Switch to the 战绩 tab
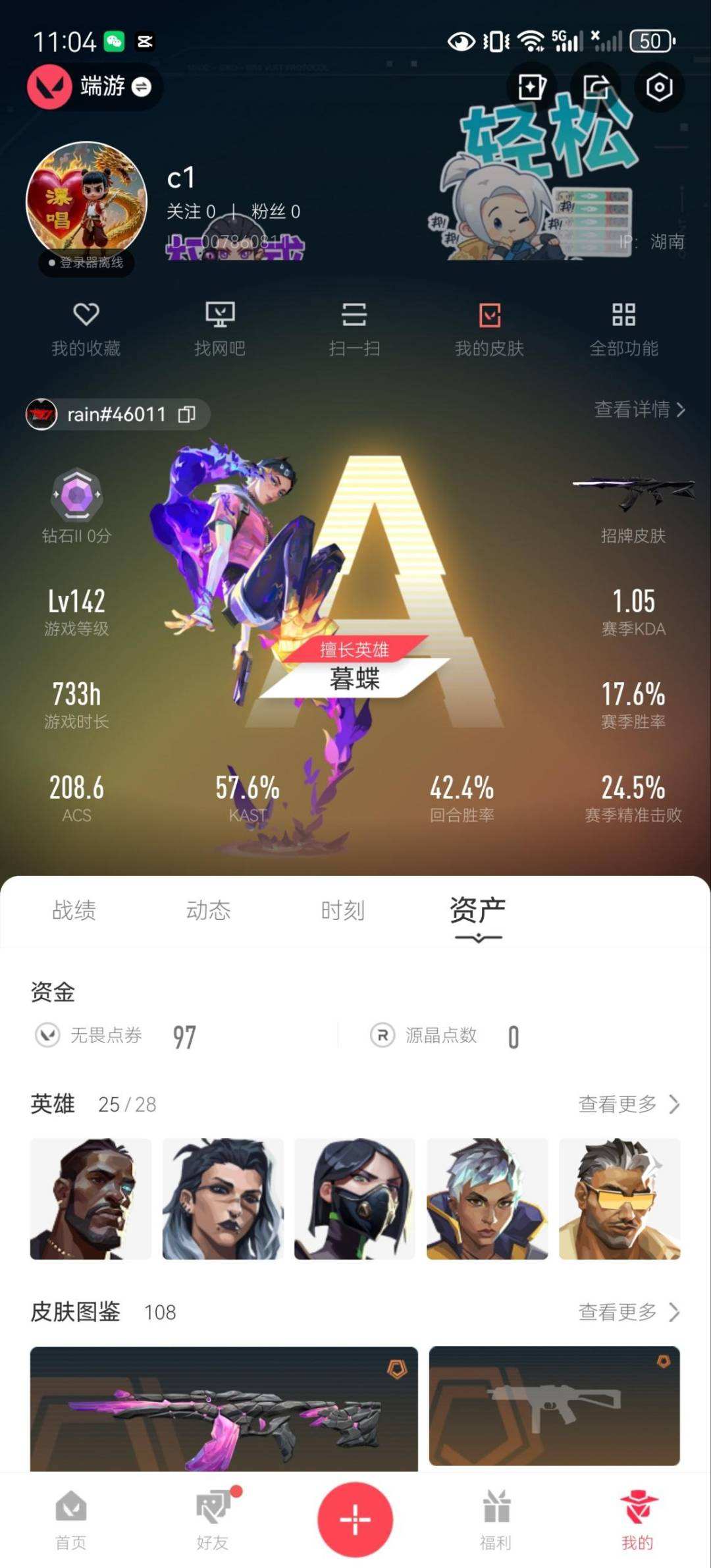This screenshot has height=1568, width=711. (74, 911)
